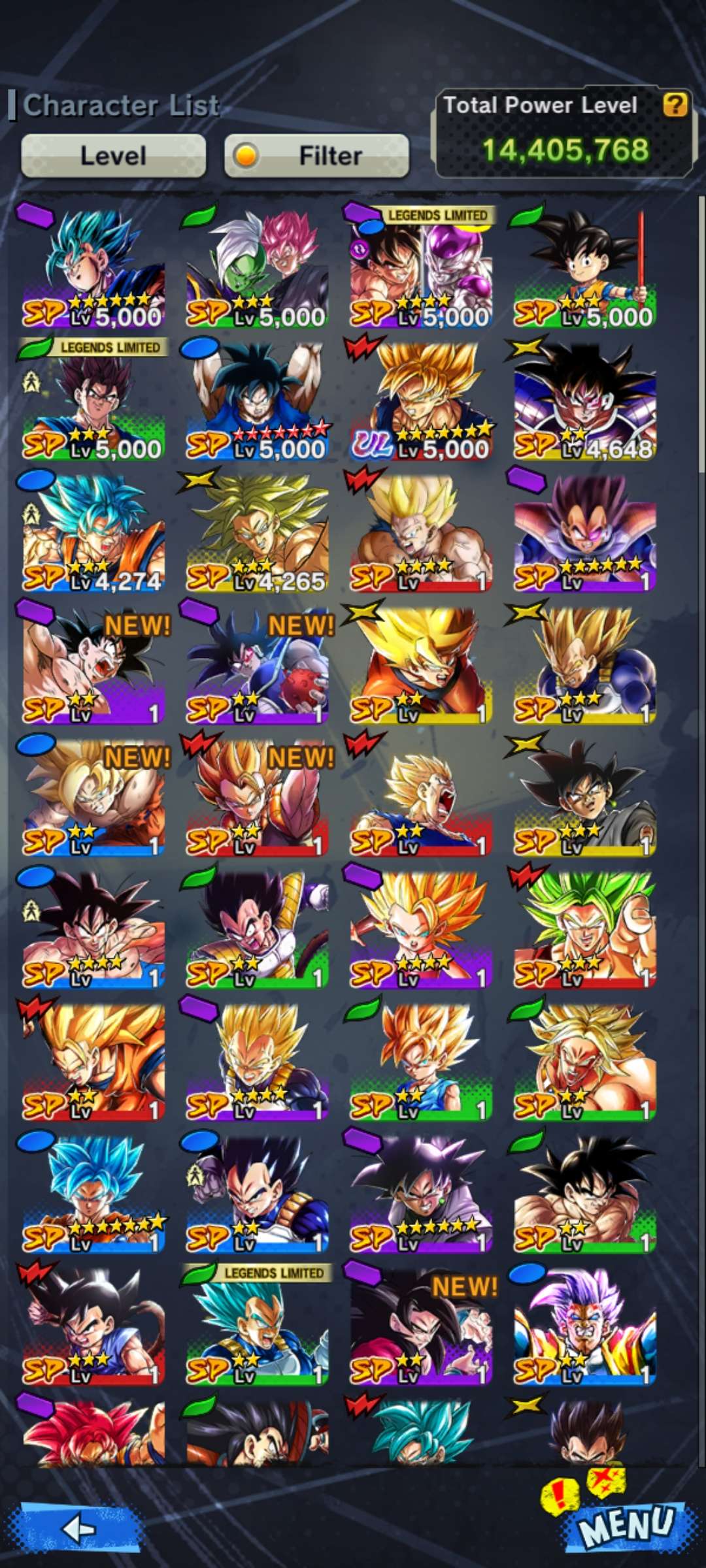Select the Broly card at Lv 4,265
The height and width of the screenshot is (1568, 706).
coord(257,534)
